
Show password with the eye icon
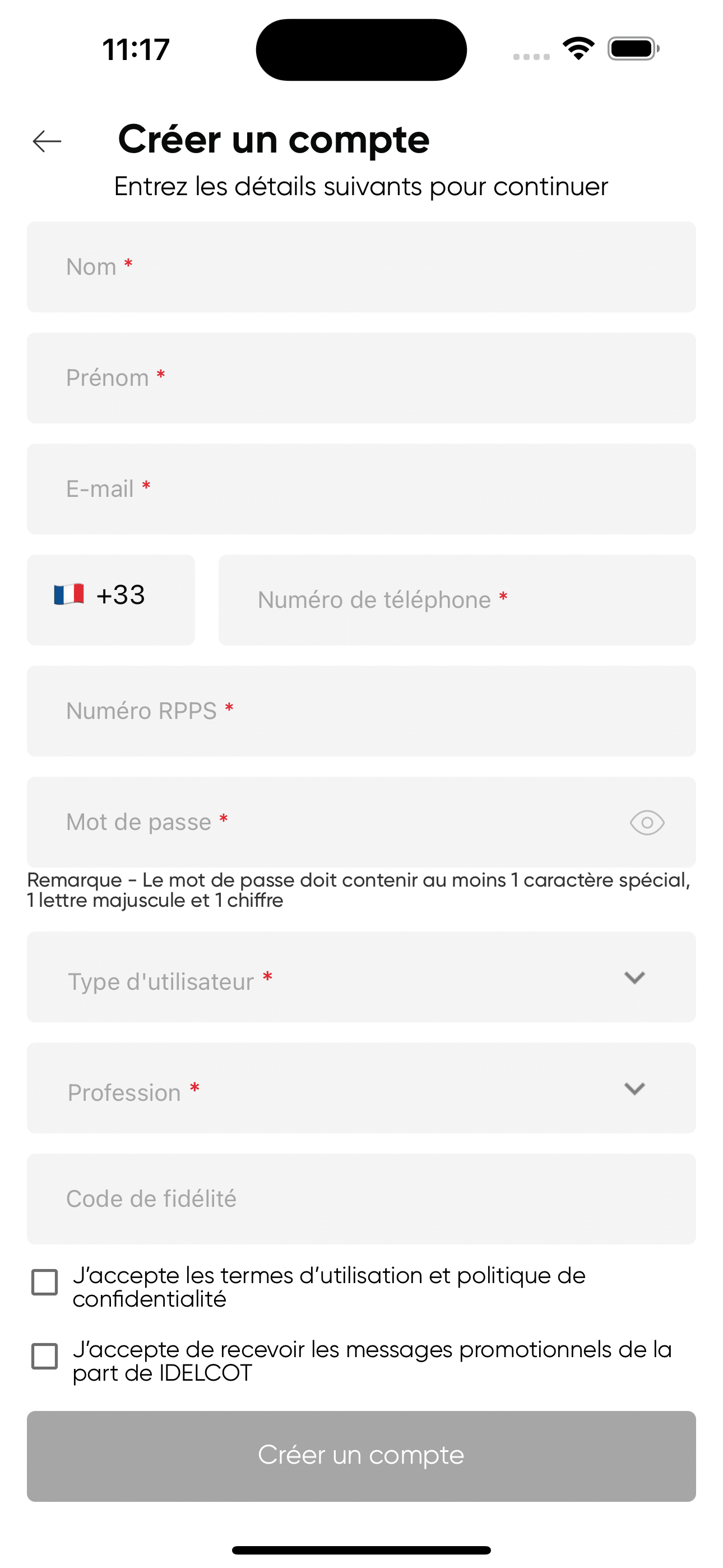pyautogui.click(x=647, y=823)
